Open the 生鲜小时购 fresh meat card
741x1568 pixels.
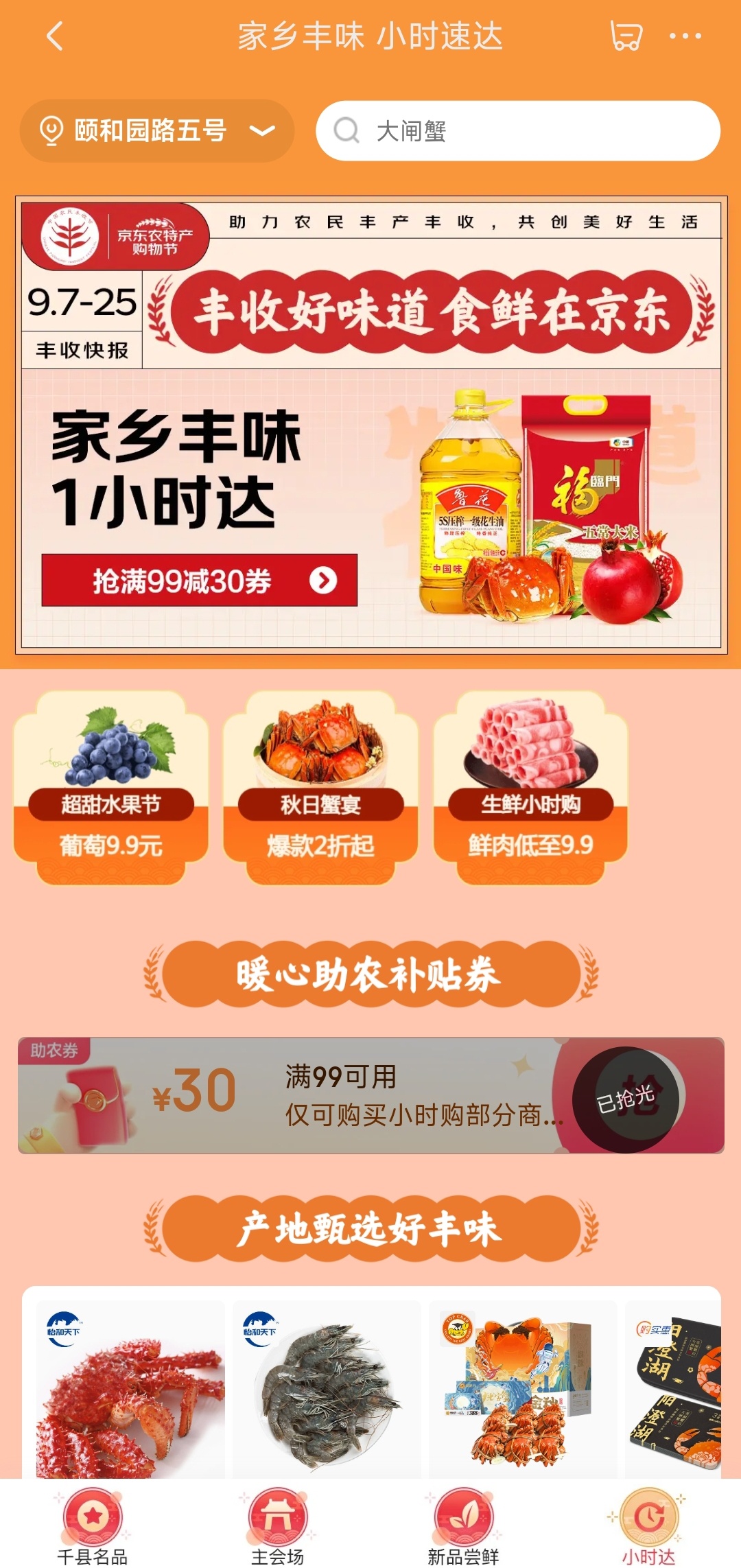click(x=530, y=787)
